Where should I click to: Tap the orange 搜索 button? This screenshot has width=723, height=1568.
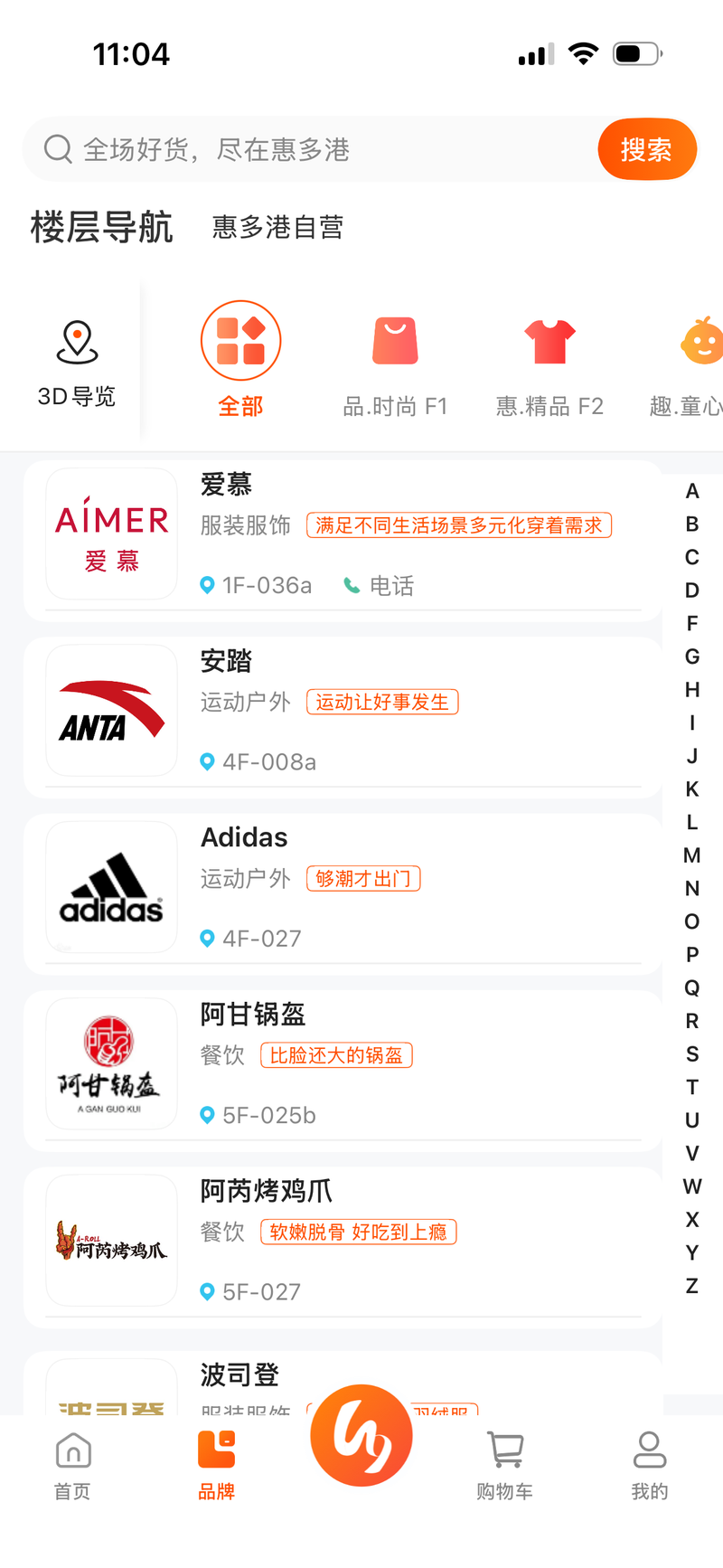point(646,149)
